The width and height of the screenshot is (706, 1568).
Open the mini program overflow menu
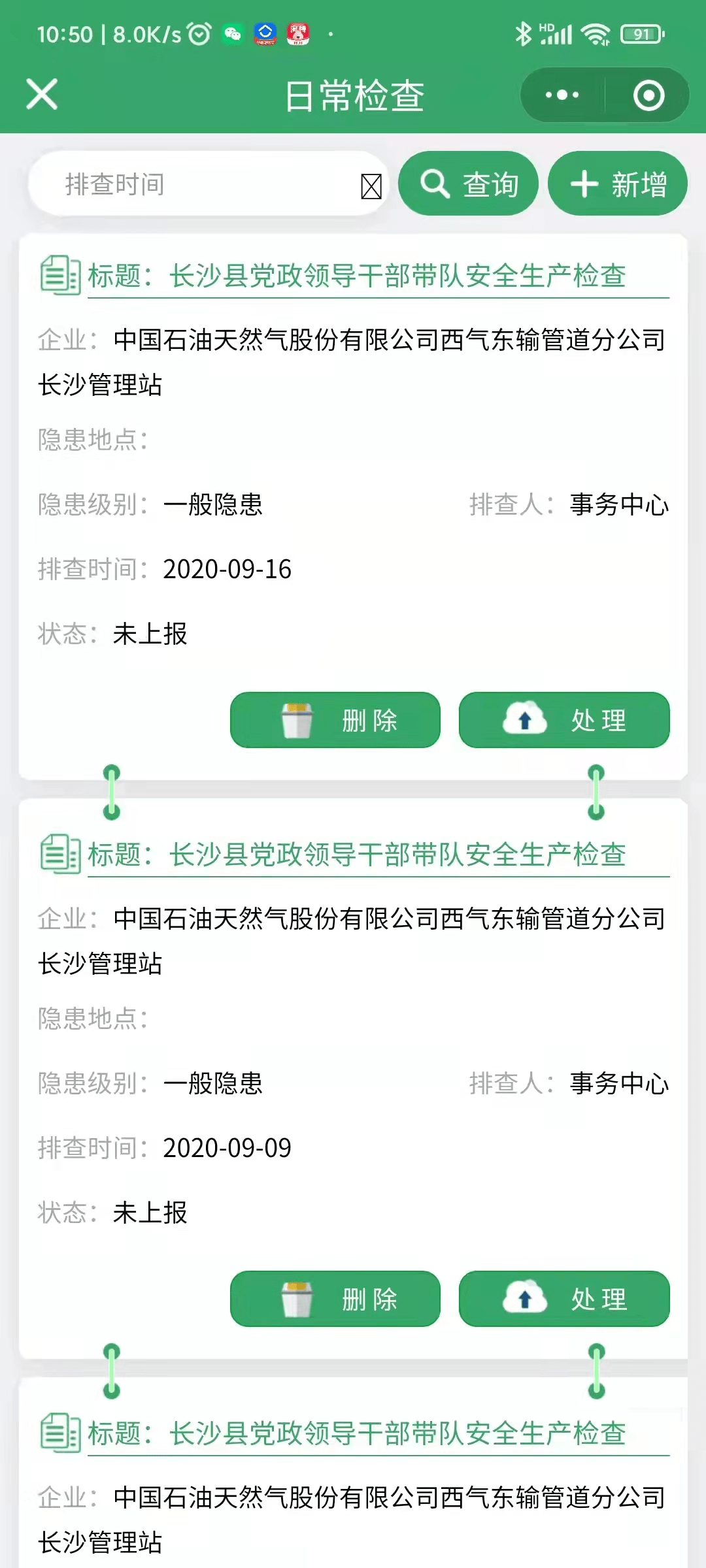562,95
